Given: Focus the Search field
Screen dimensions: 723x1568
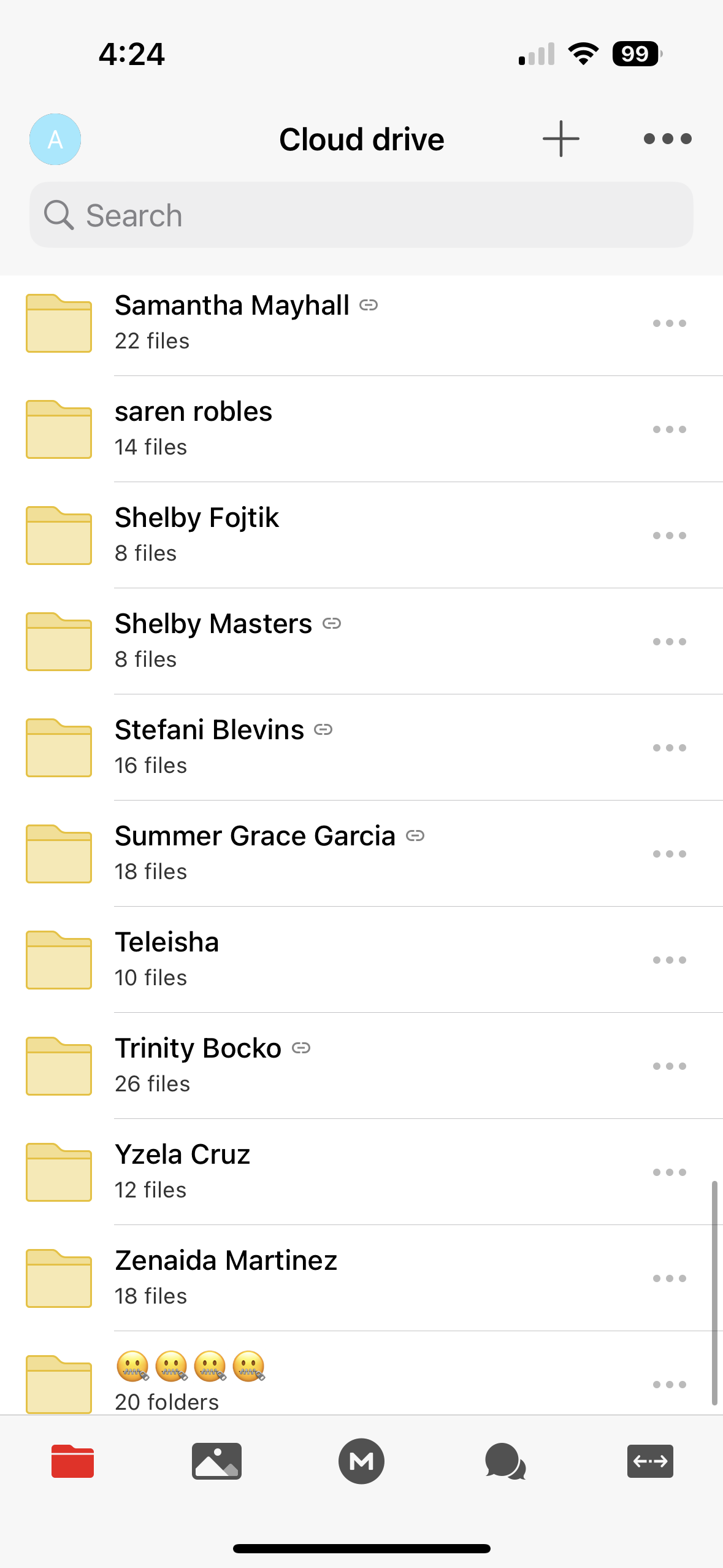Looking at the screenshot, I should click(x=361, y=215).
